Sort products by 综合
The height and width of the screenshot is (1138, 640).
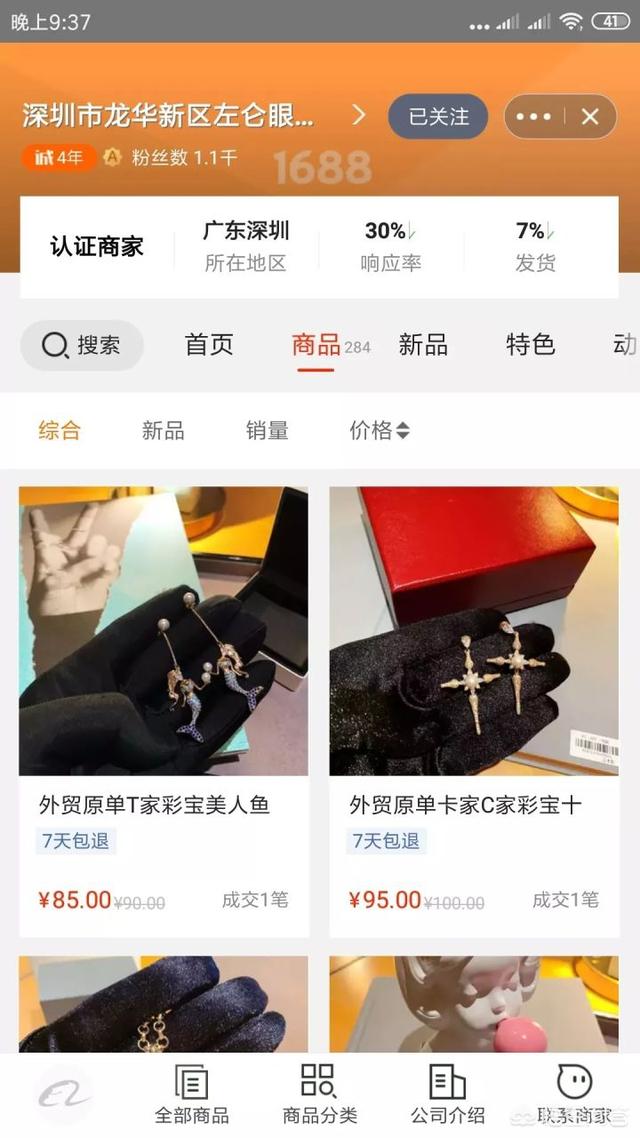(60, 431)
